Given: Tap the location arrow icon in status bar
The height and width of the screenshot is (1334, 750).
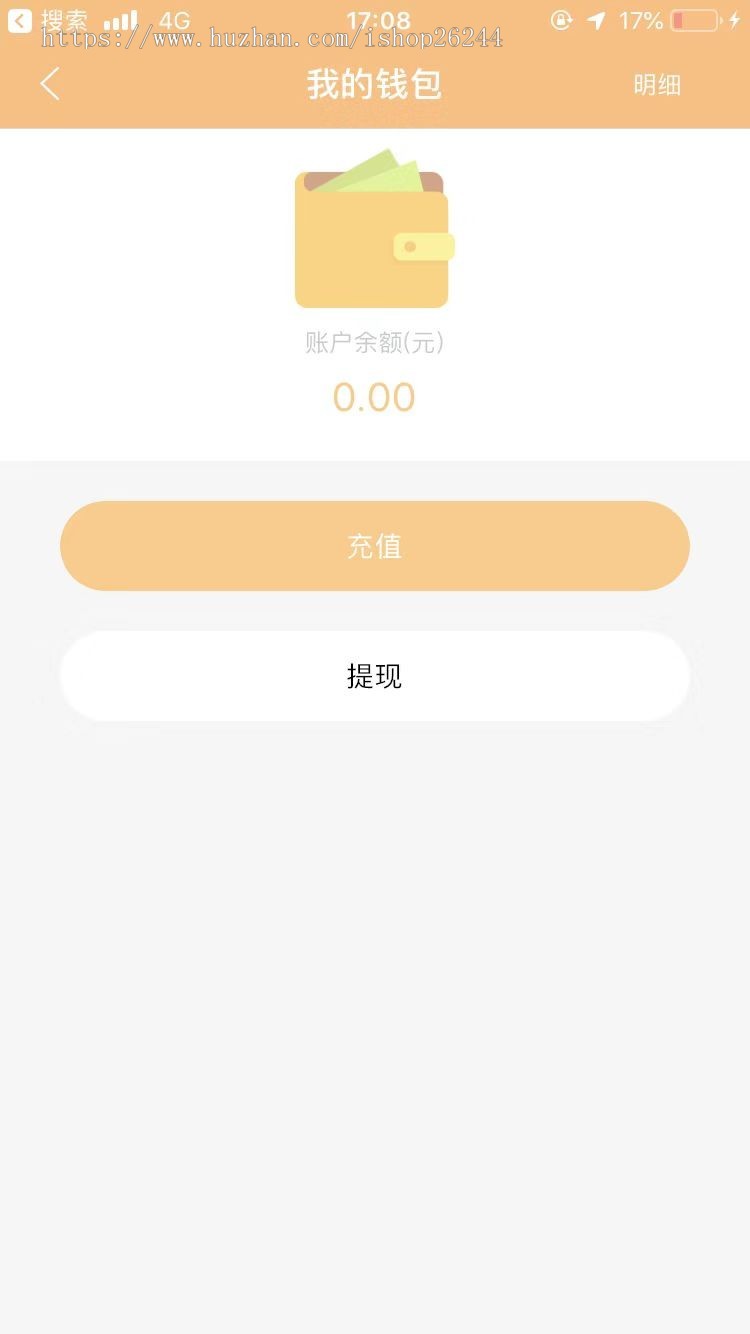Looking at the screenshot, I should (598, 20).
